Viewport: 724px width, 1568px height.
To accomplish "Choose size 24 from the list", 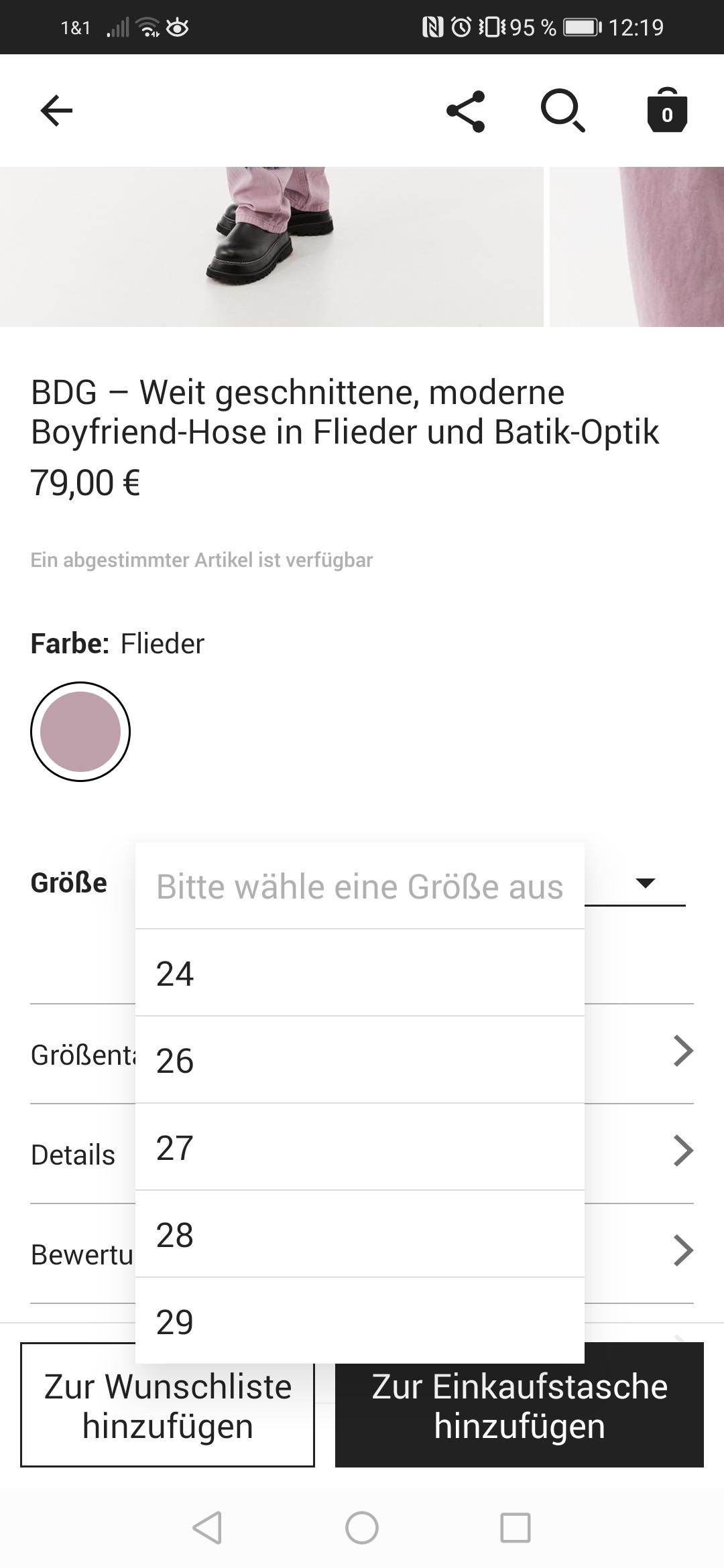I will pos(359,973).
